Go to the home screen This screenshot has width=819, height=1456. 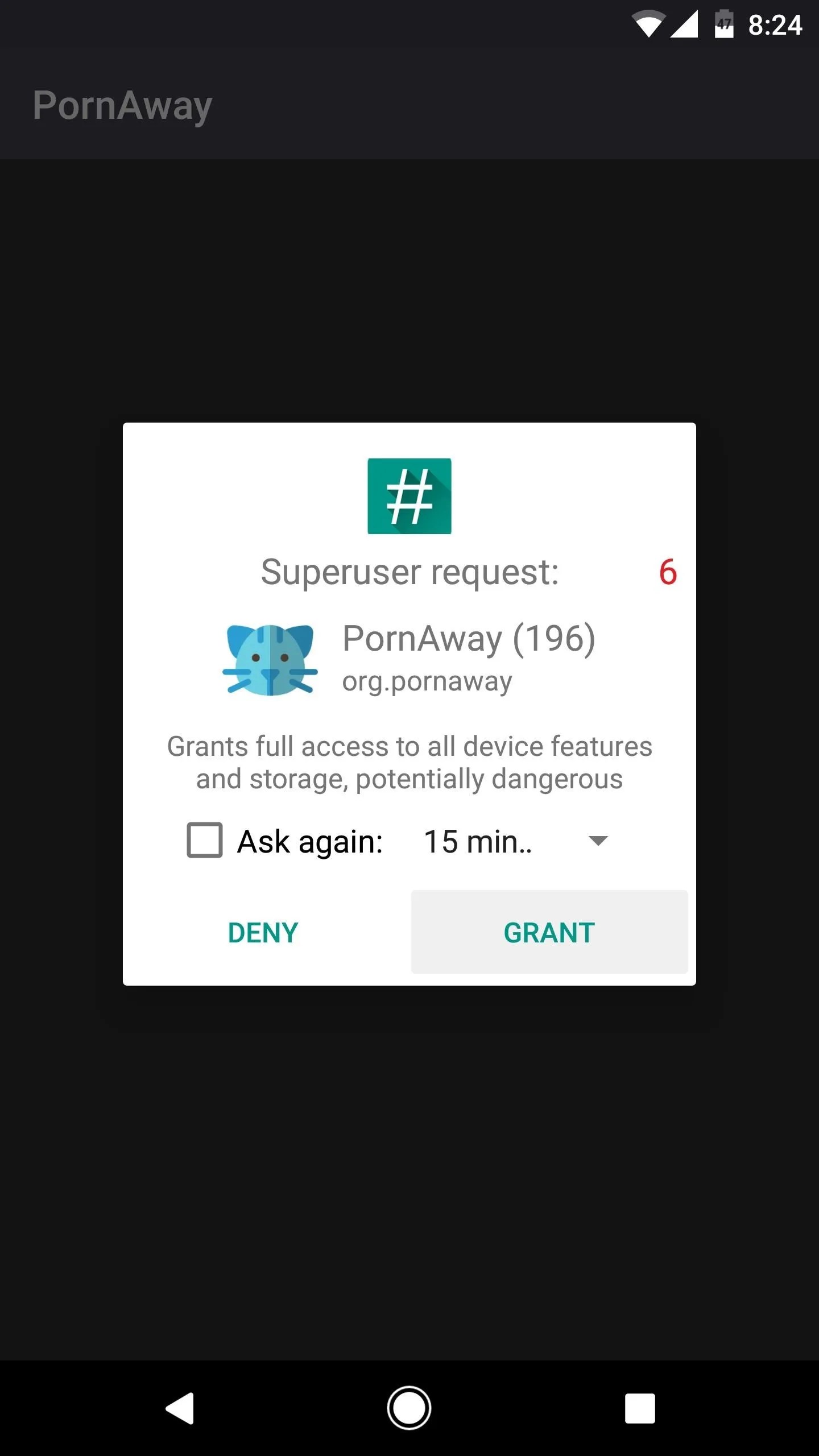[x=409, y=1408]
